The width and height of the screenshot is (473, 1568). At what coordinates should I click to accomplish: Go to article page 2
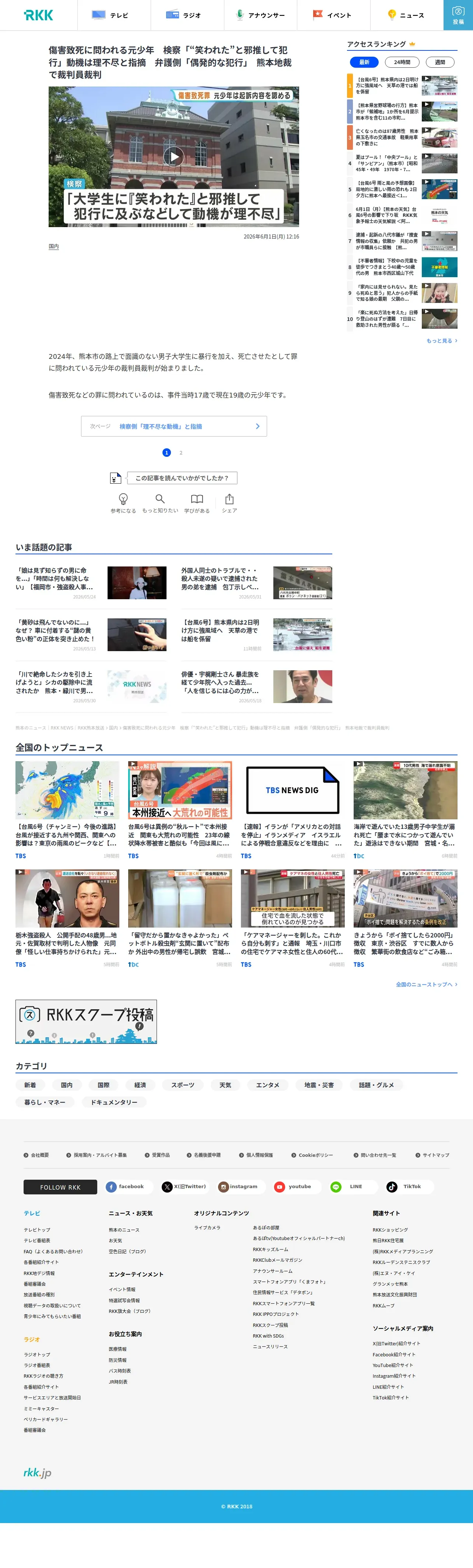click(x=181, y=453)
